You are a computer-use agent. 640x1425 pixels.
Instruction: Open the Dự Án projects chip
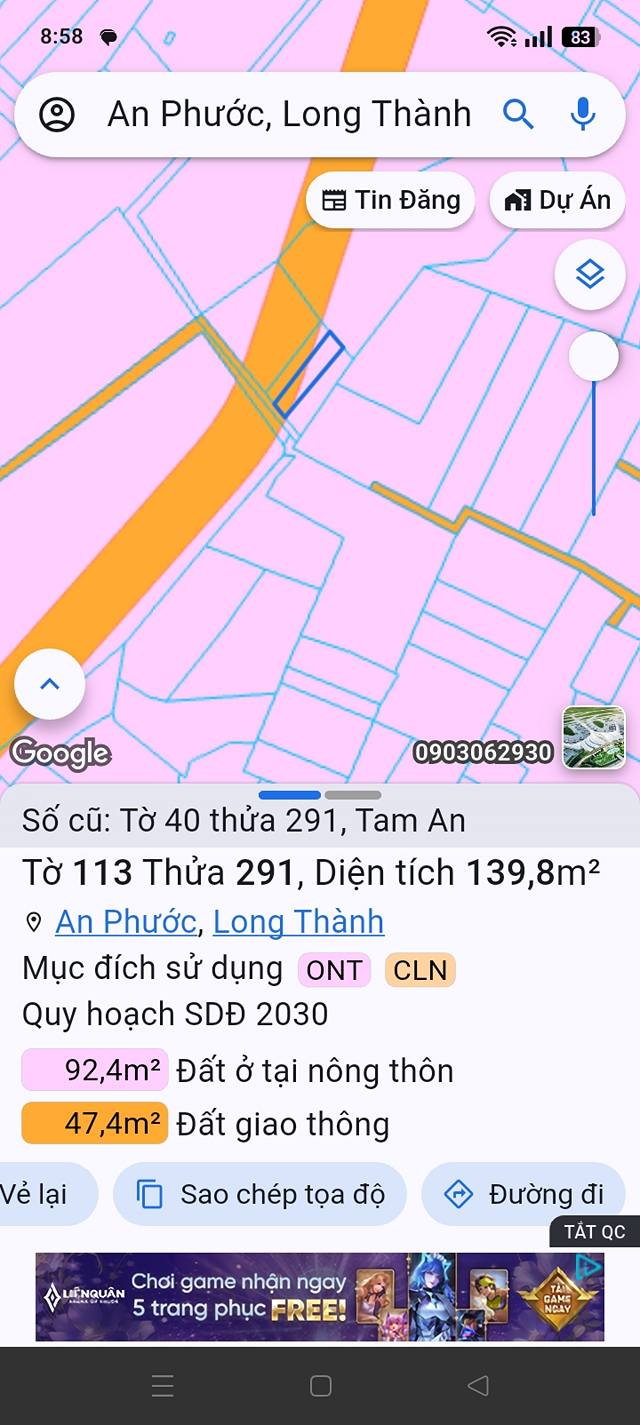557,200
